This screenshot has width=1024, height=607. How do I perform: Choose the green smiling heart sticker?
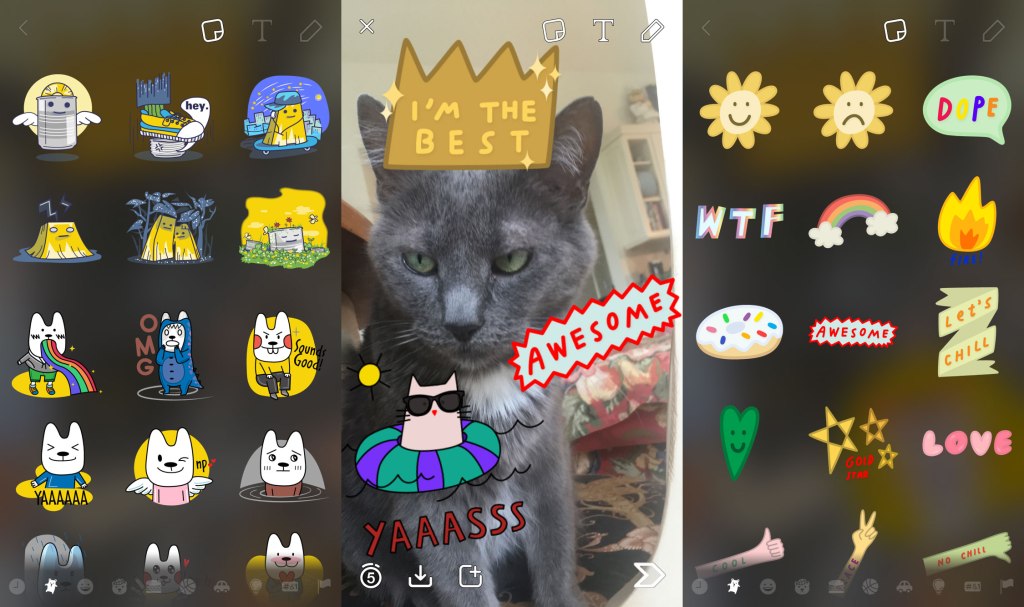click(x=739, y=441)
